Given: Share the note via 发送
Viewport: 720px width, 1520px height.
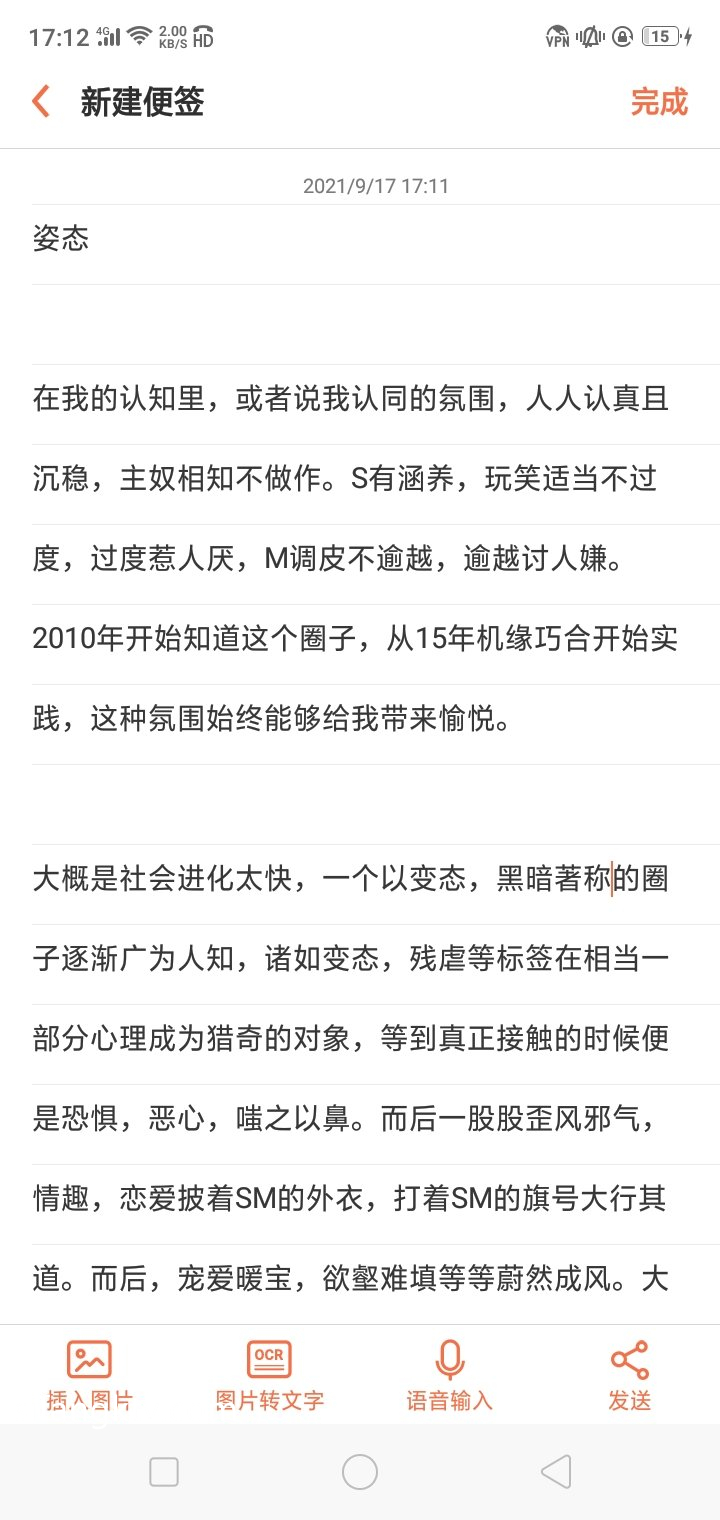Looking at the screenshot, I should 630,1375.
